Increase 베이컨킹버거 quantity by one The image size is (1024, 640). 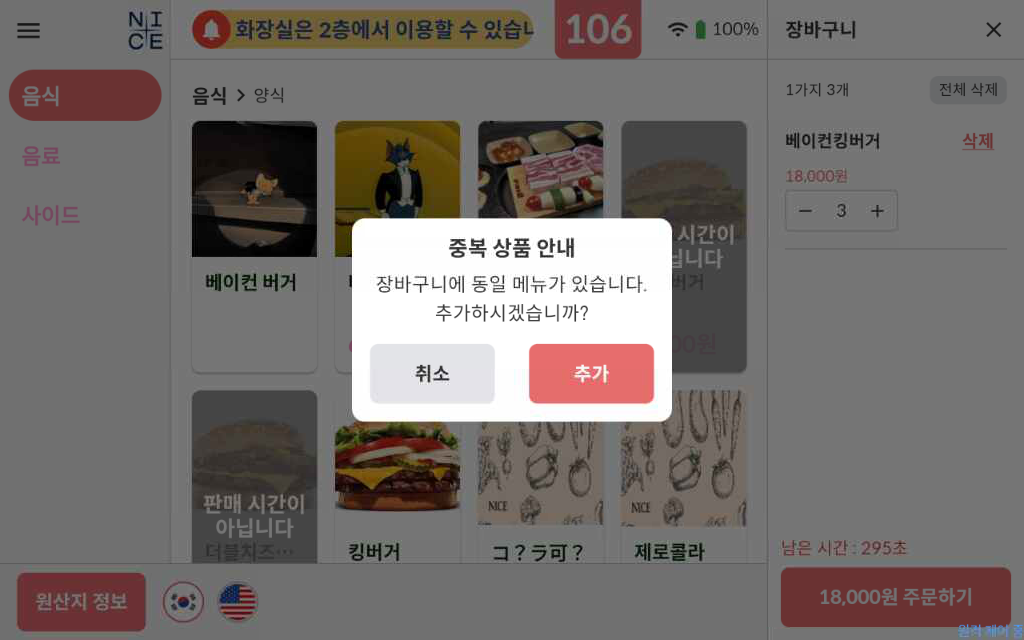877,211
